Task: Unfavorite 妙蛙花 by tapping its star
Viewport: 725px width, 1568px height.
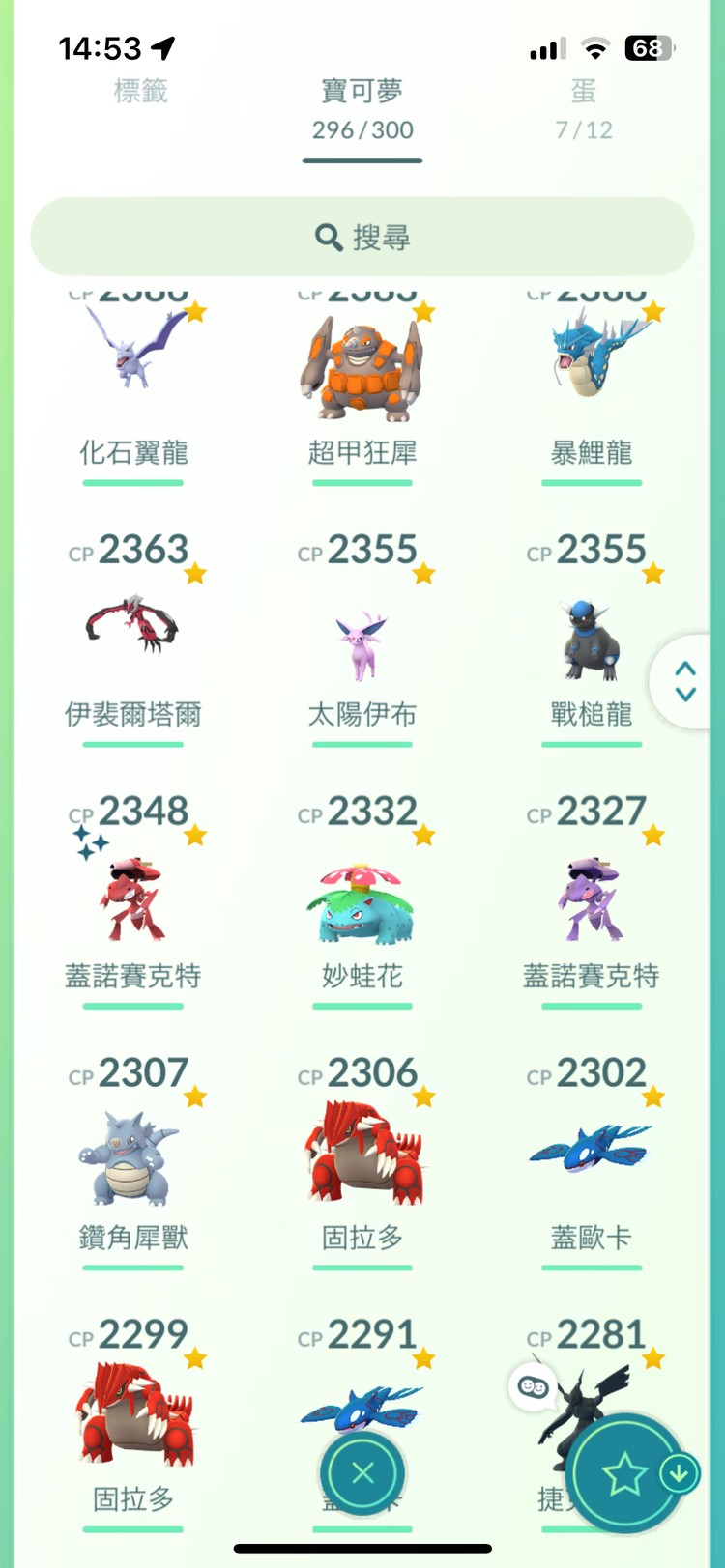Action: 422,833
